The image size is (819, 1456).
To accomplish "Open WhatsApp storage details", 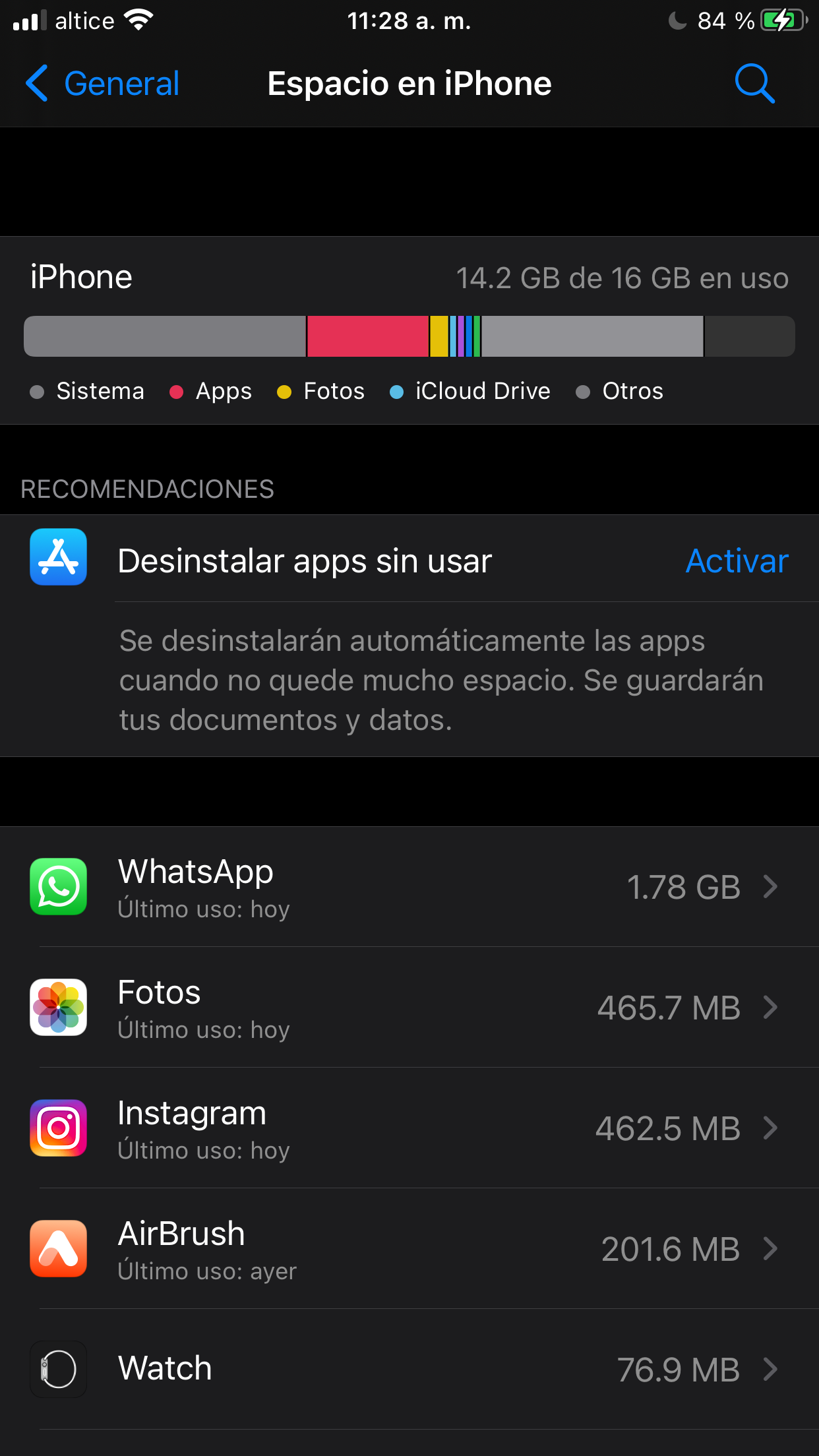I will click(409, 887).
